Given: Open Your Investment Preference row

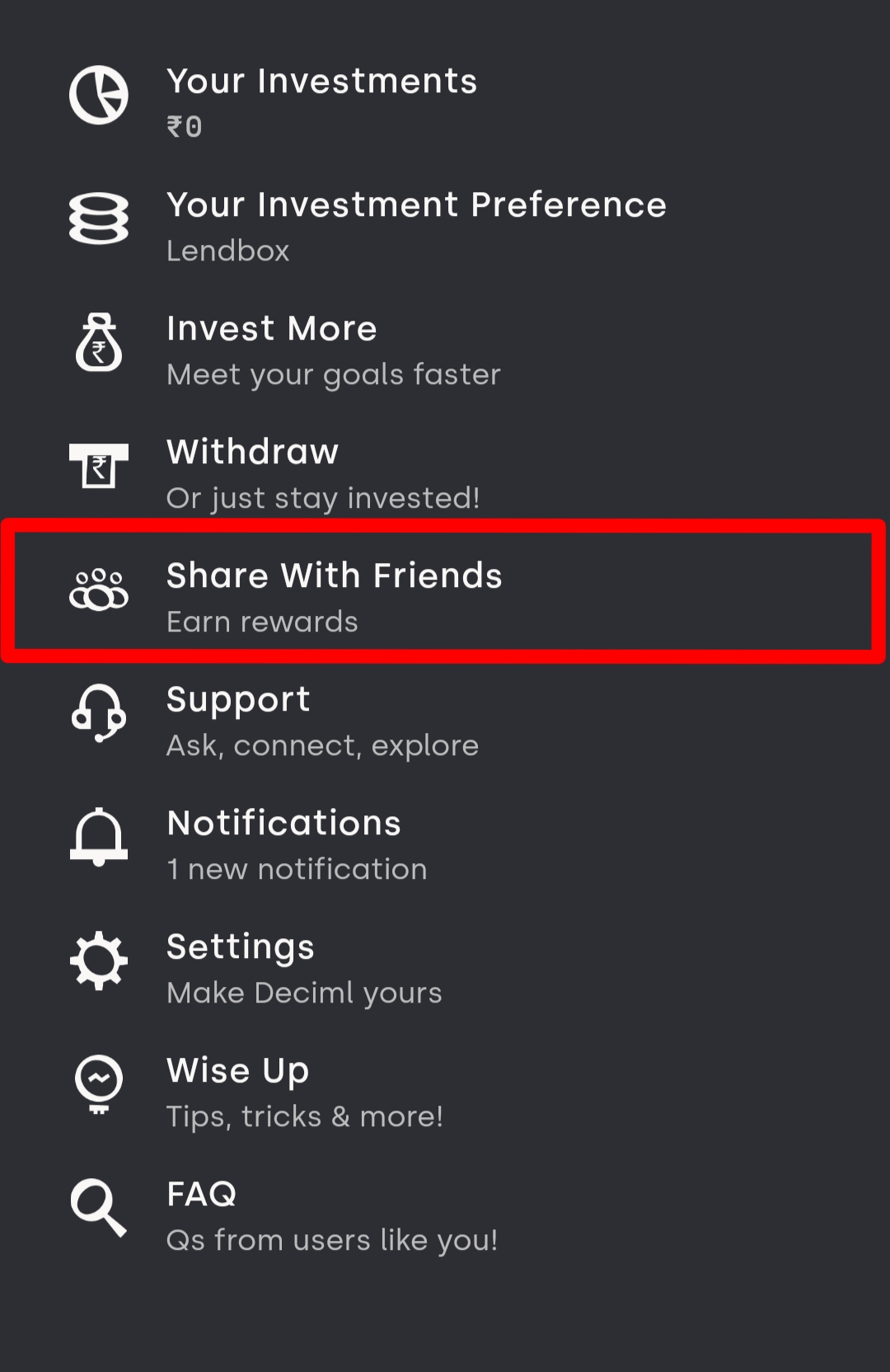Looking at the screenshot, I should 415,224.
